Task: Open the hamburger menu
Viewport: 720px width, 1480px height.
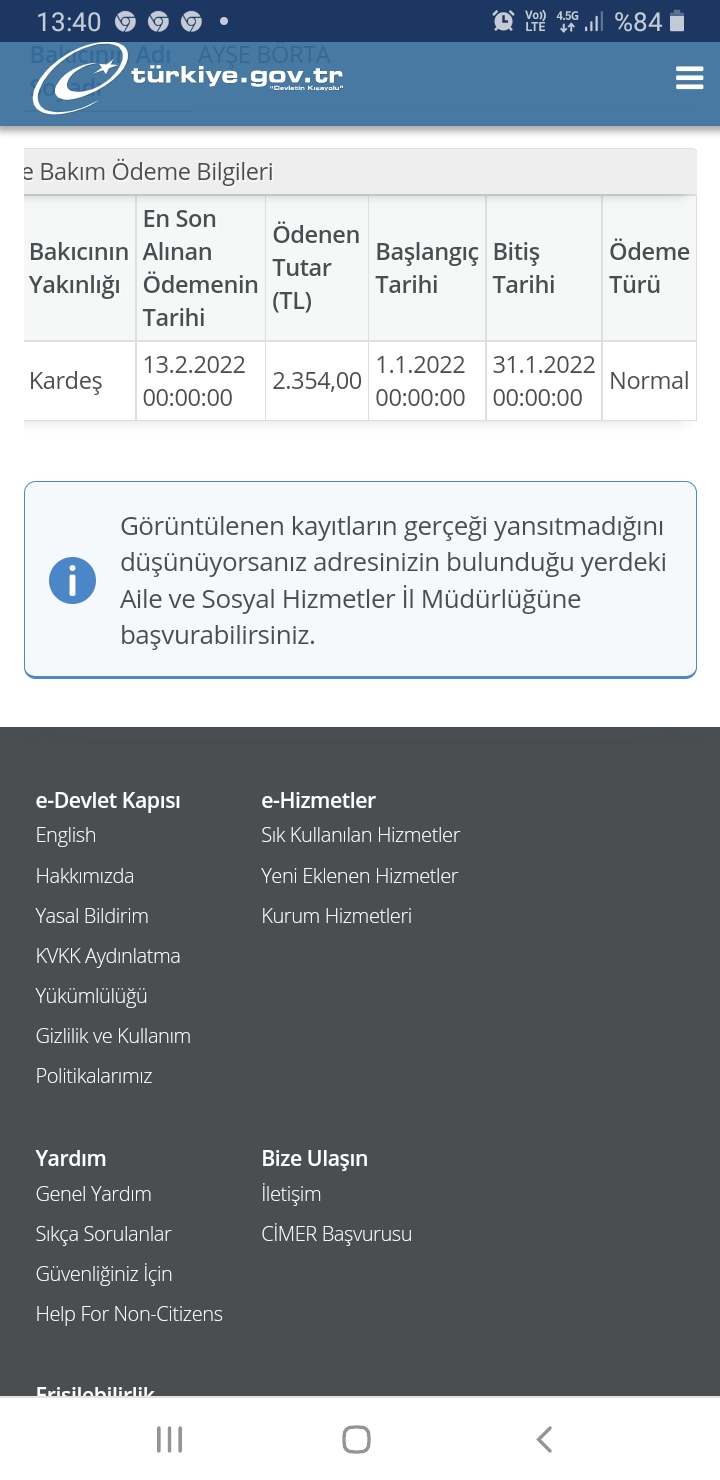Action: coord(689,78)
